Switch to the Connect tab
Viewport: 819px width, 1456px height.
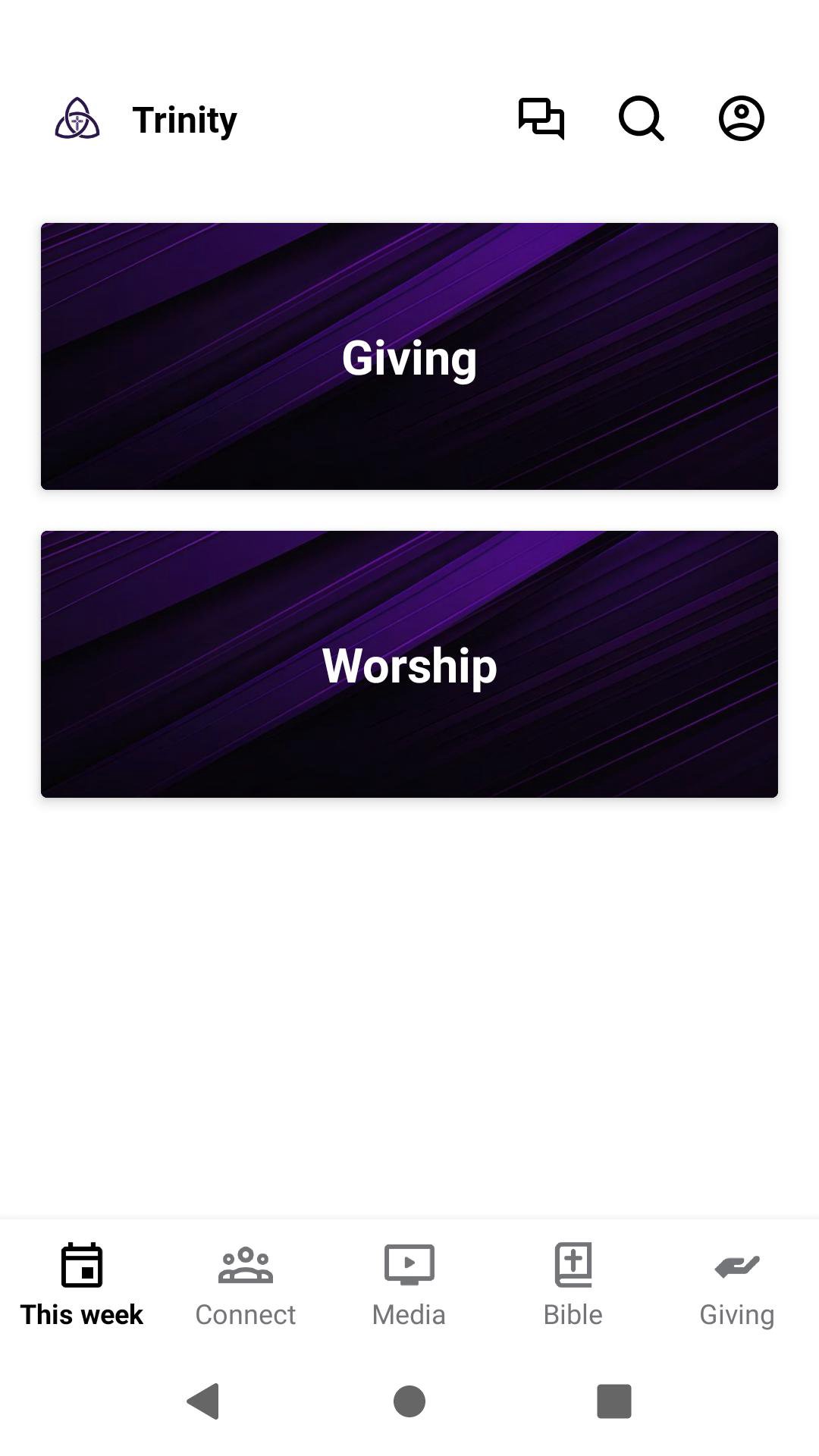[246, 1285]
